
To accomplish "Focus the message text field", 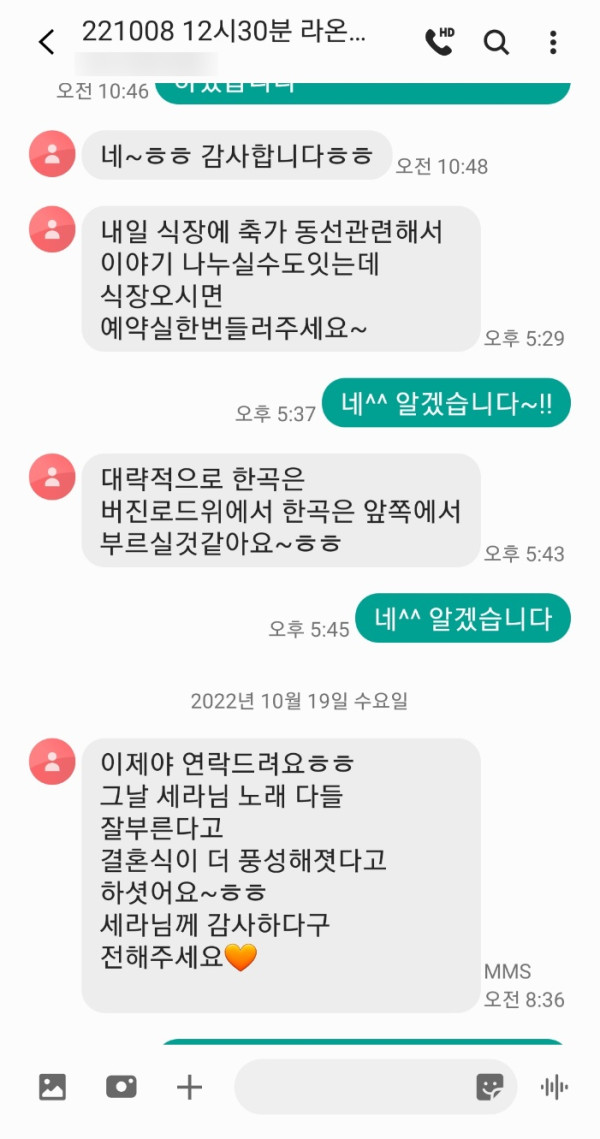I will coord(350,1087).
